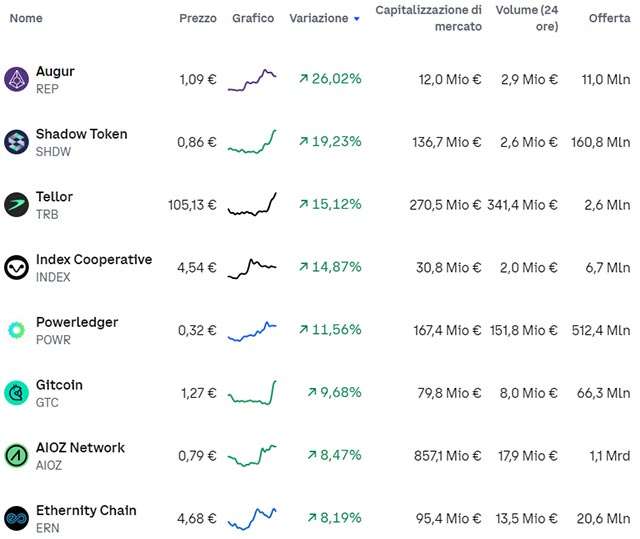
Task: Open the Augur REP row
Action: pyautogui.click(x=55, y=79)
